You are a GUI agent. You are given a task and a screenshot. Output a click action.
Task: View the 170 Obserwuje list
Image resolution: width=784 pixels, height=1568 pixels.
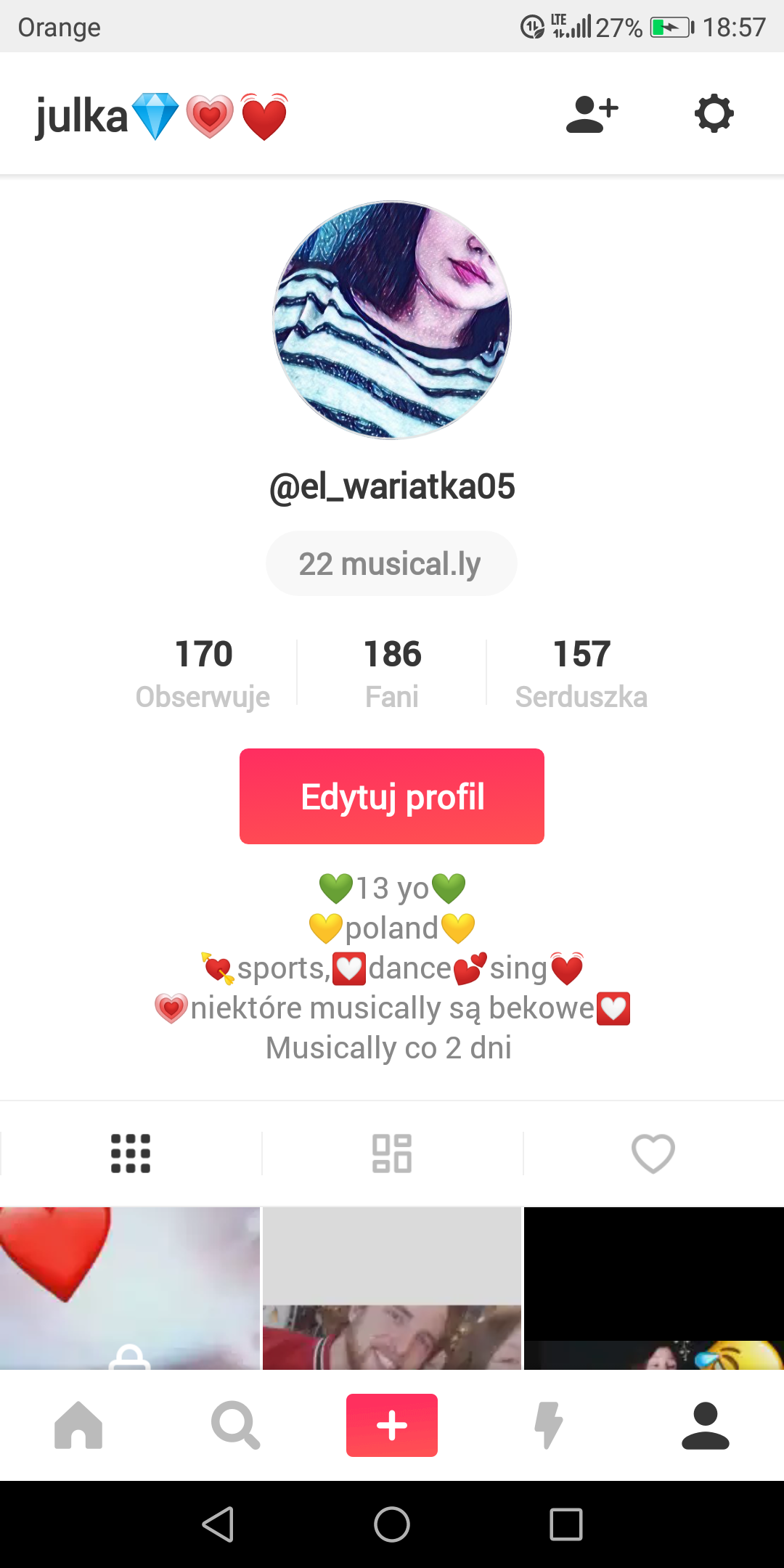[203, 673]
